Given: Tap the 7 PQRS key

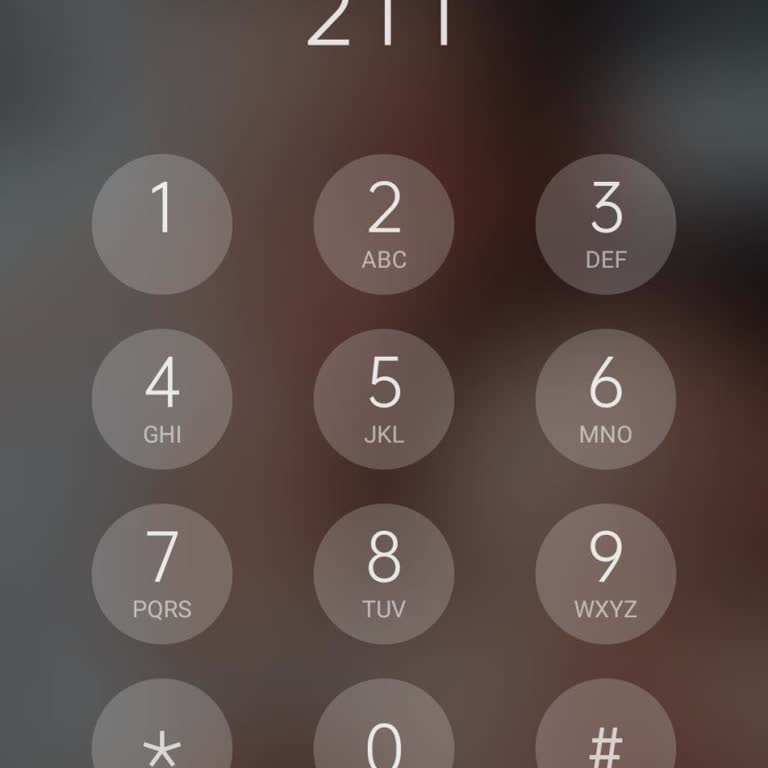Looking at the screenshot, I should pos(162,574).
